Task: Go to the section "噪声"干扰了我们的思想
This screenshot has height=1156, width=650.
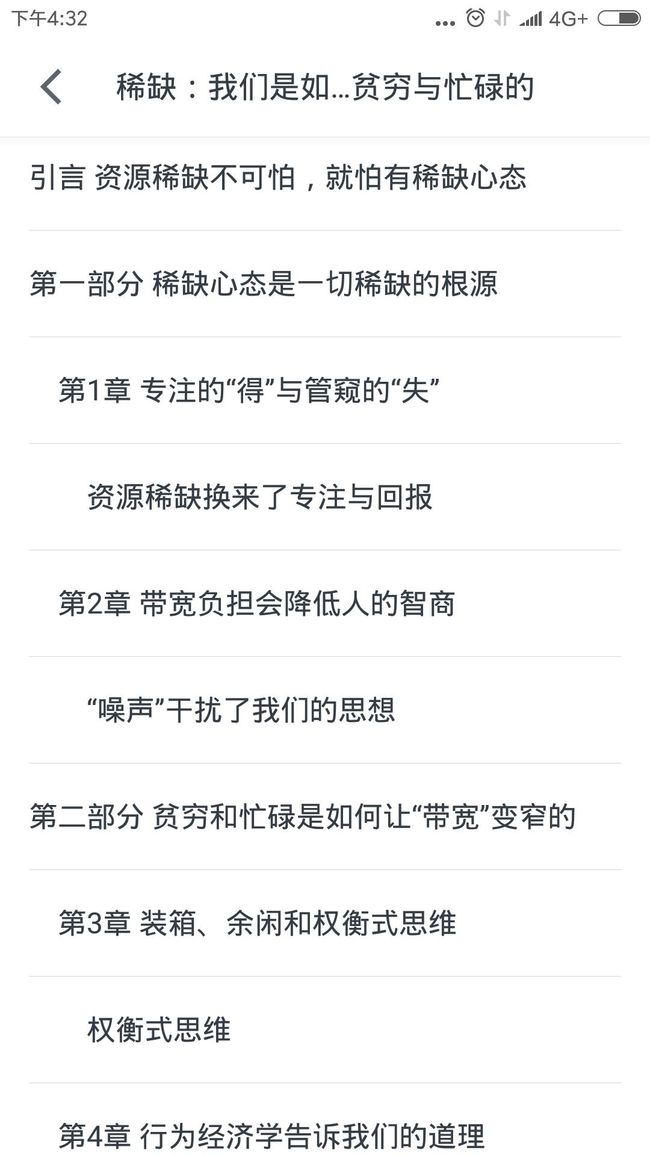Action: tap(325, 710)
